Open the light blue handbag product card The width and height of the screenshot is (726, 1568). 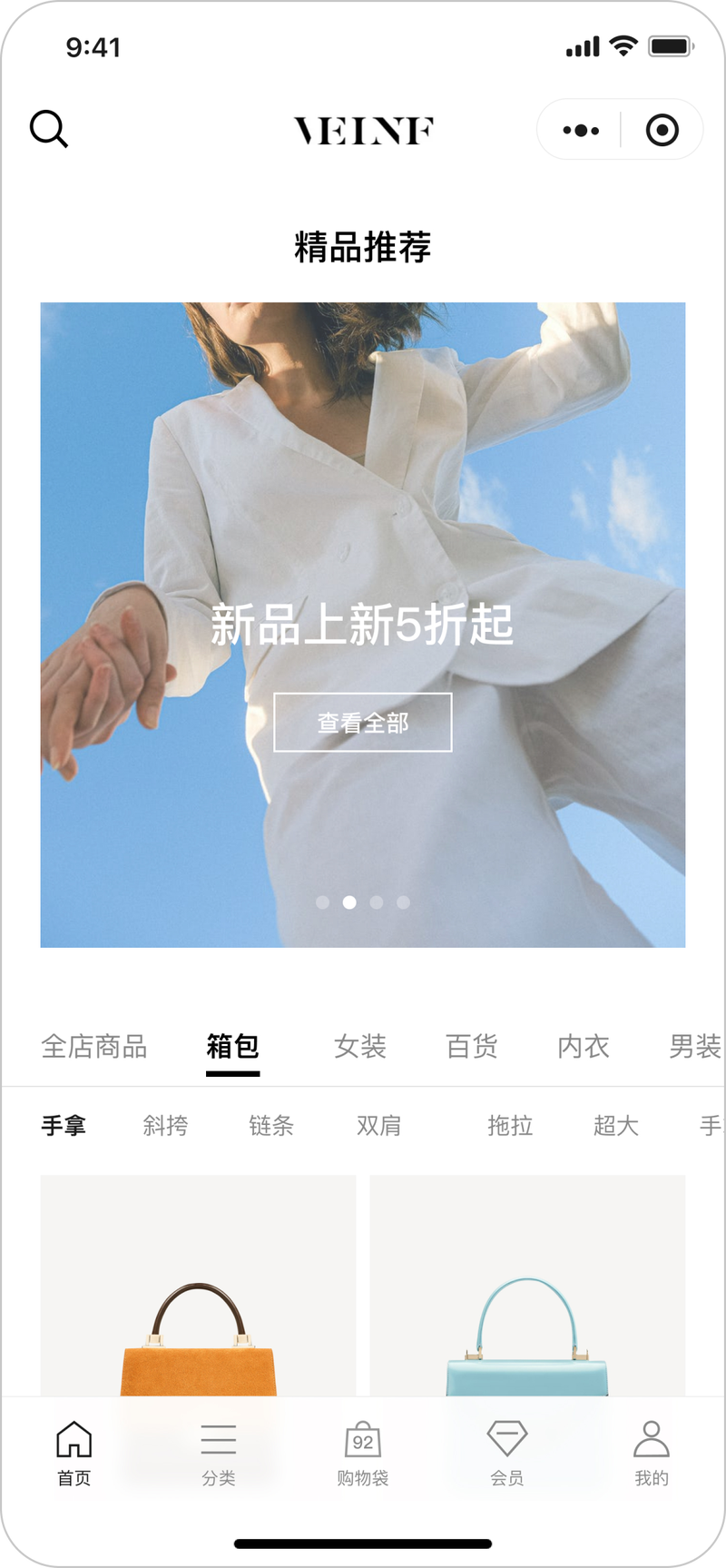527,1286
